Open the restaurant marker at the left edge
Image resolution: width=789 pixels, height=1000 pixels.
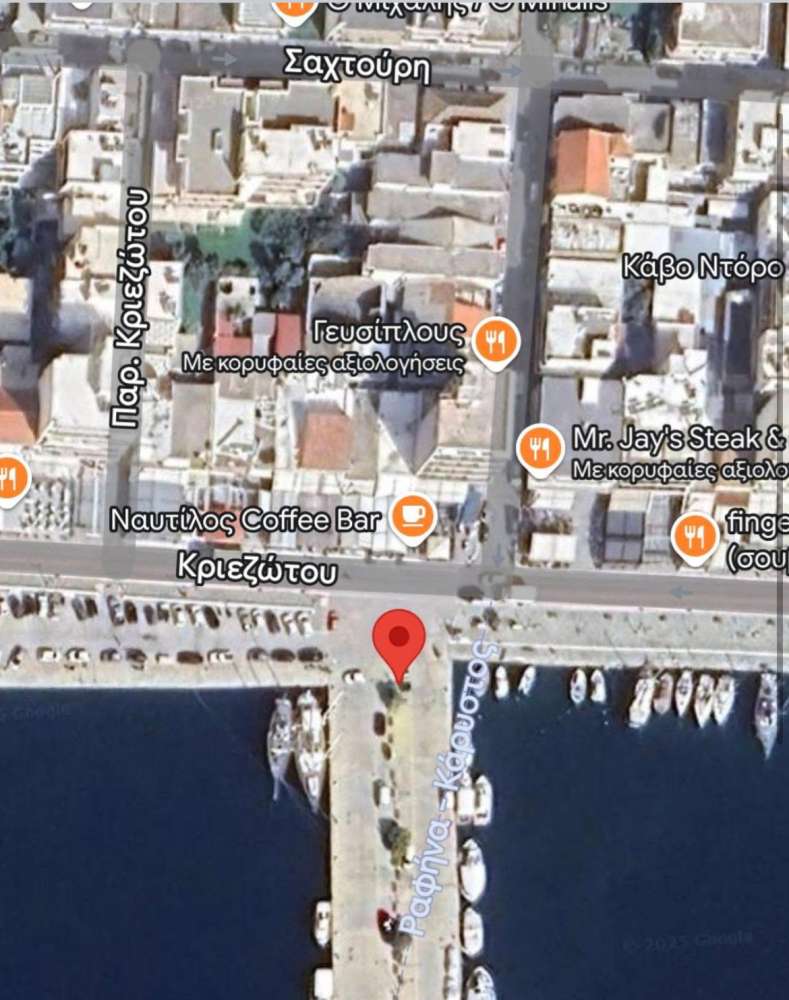coord(8,479)
